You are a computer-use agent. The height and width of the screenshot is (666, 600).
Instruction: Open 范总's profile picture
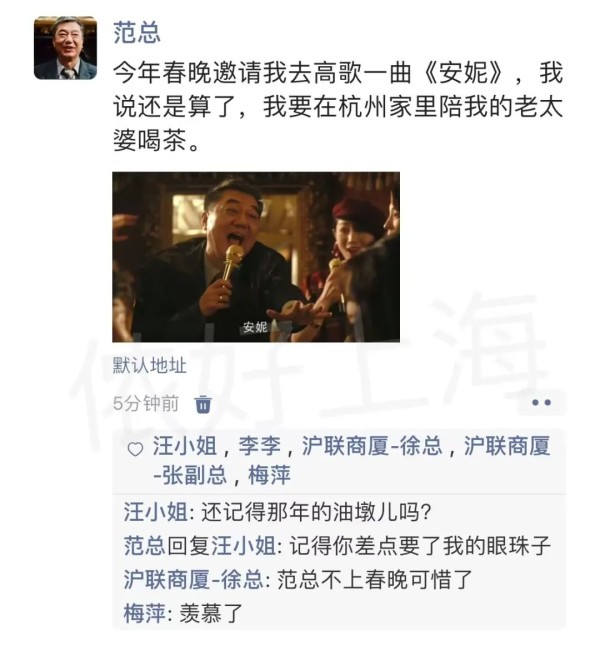pyautogui.click(x=66, y=48)
